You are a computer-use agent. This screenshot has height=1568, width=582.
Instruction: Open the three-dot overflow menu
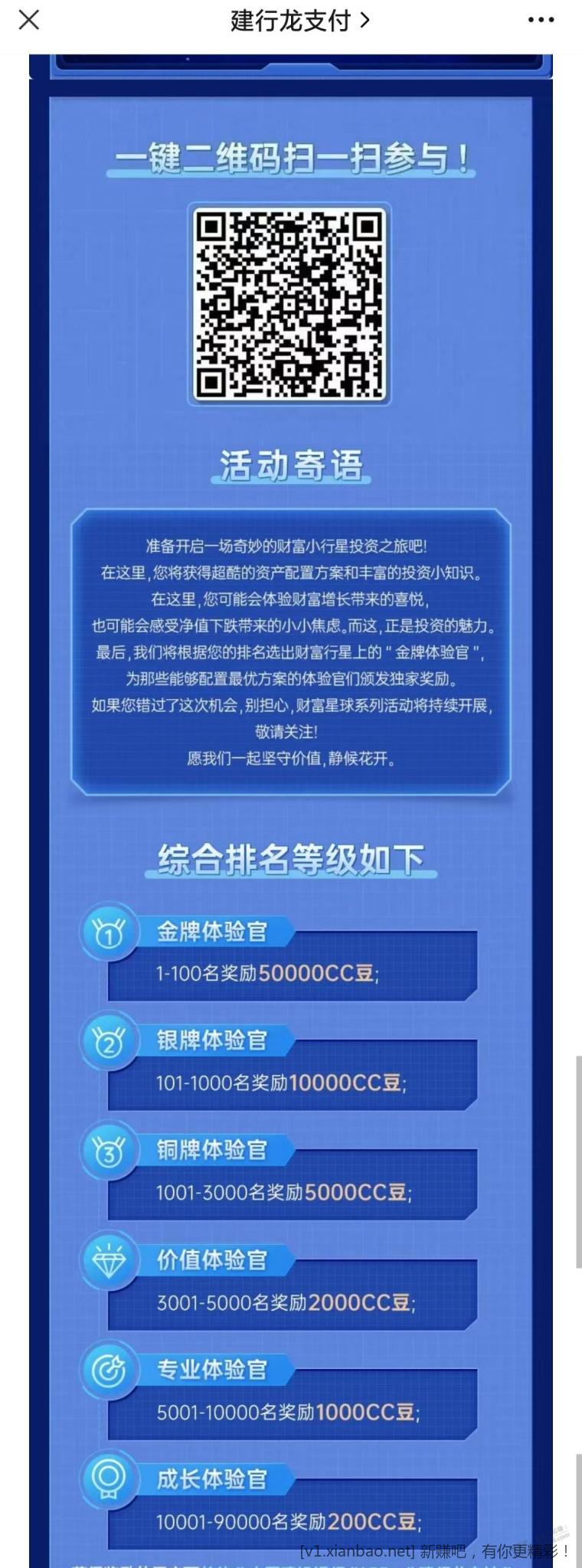tap(541, 21)
